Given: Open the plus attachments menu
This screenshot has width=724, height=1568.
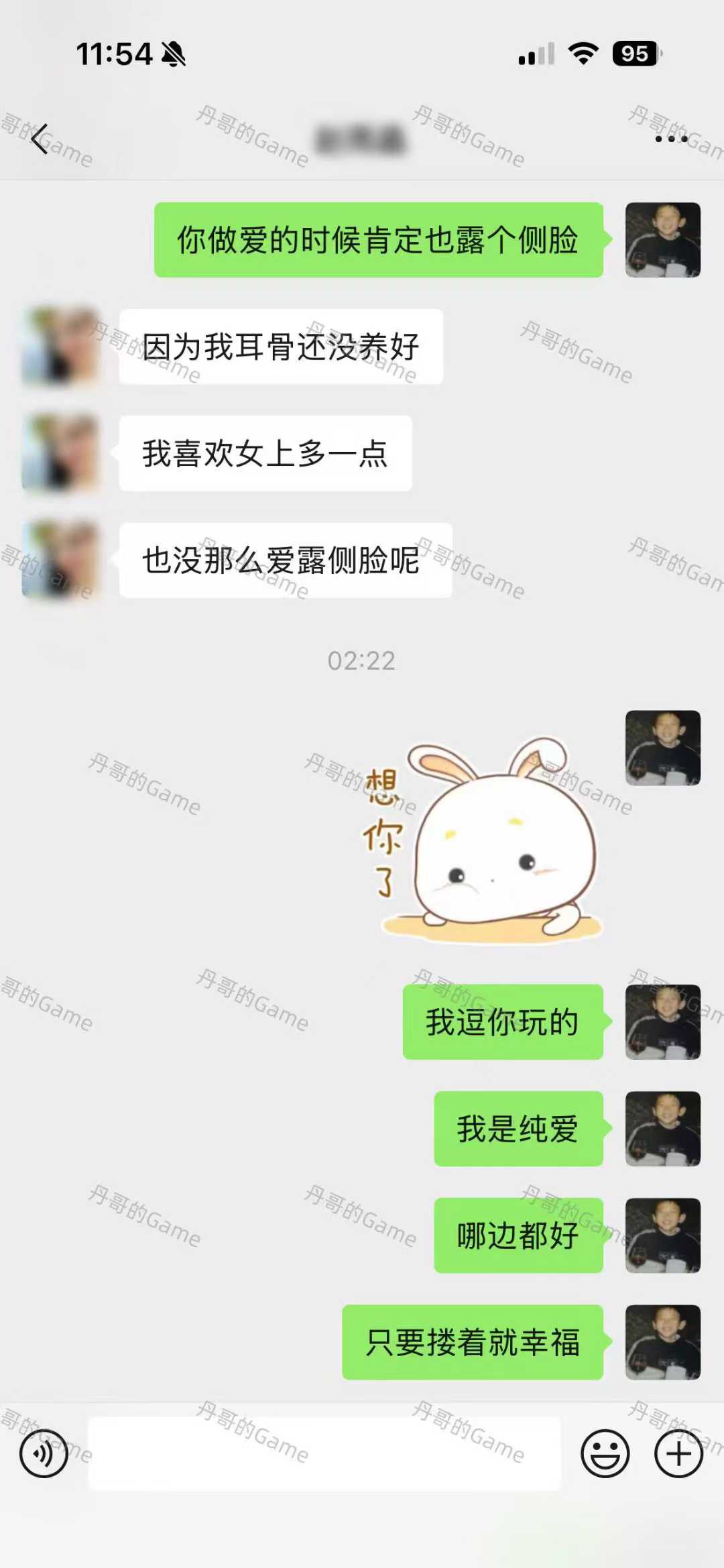Looking at the screenshot, I should coord(678,1453).
